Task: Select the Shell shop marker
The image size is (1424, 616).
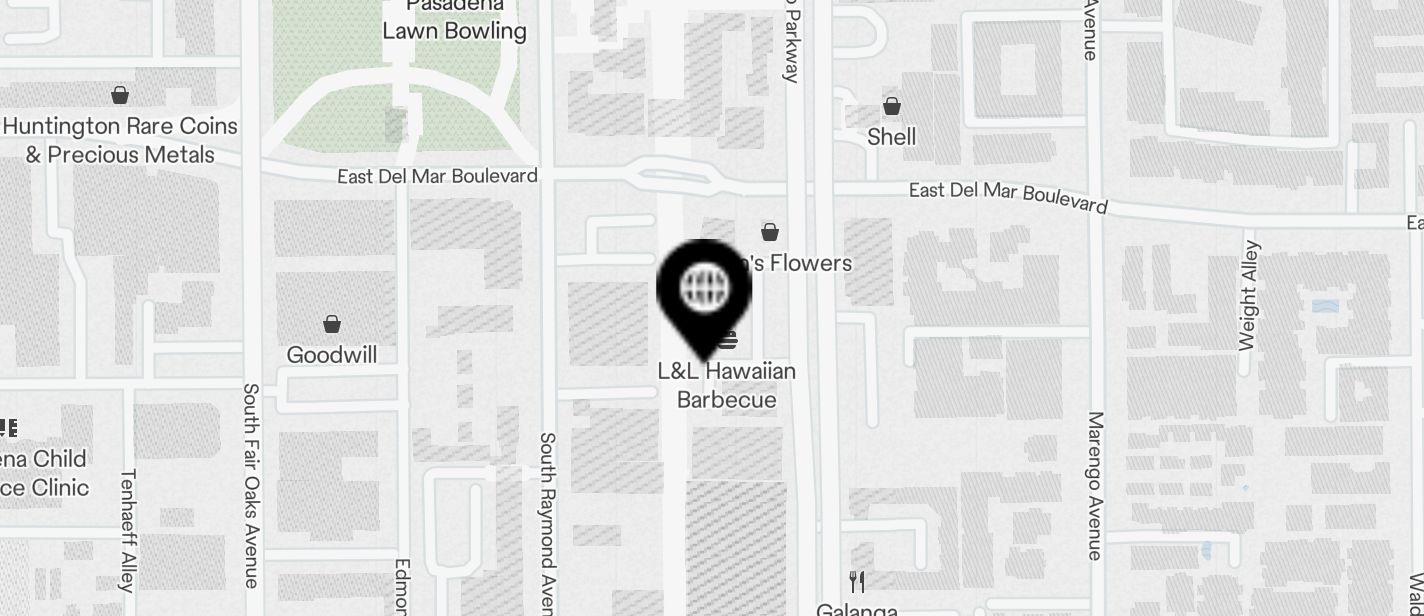Action: (891, 106)
